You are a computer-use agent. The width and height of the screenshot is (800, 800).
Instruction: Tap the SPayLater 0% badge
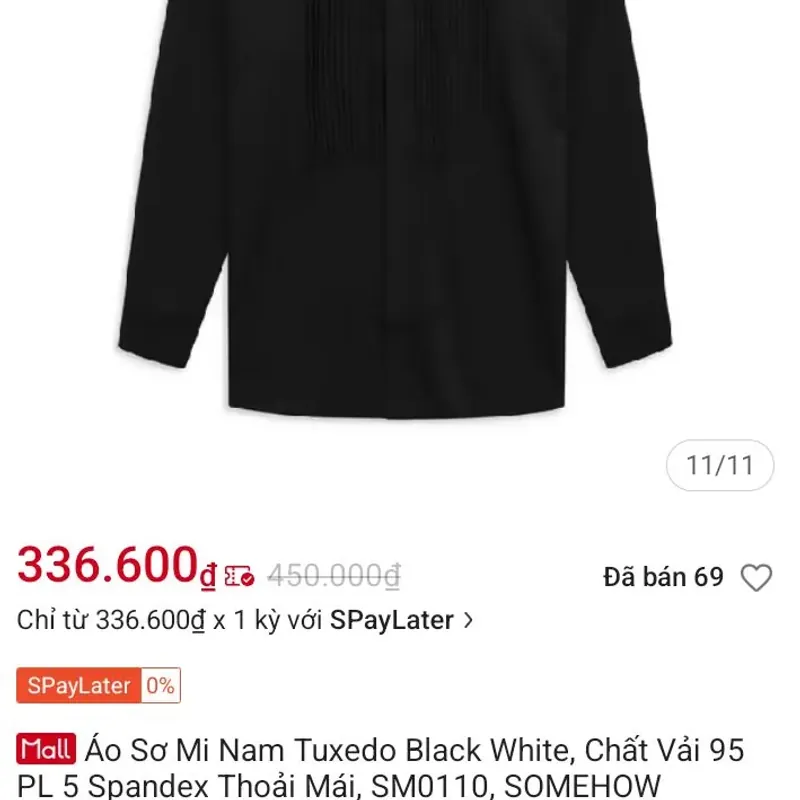pyautogui.click(x=98, y=686)
